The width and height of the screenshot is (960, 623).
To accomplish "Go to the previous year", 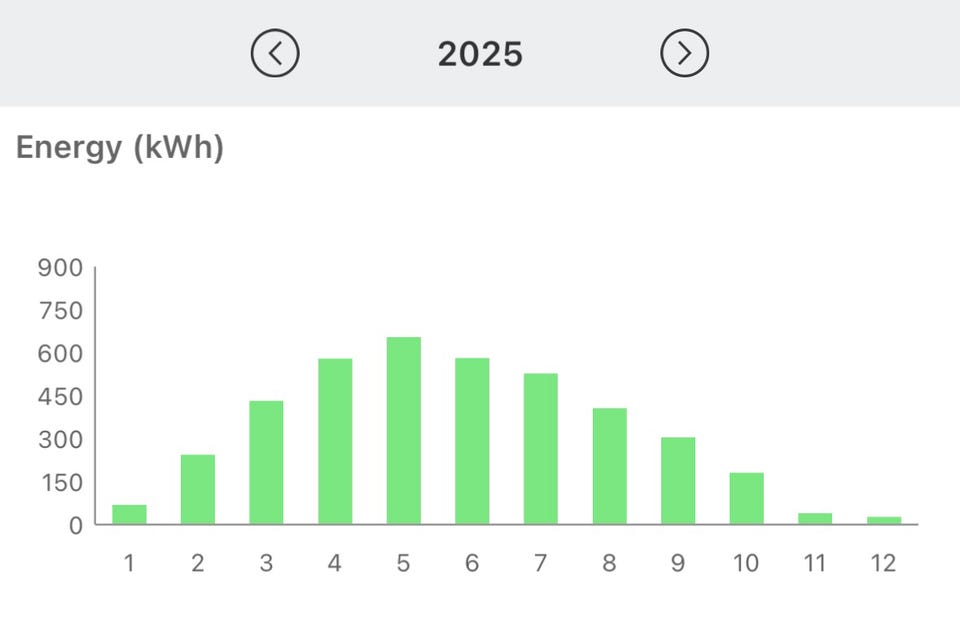I will point(275,53).
